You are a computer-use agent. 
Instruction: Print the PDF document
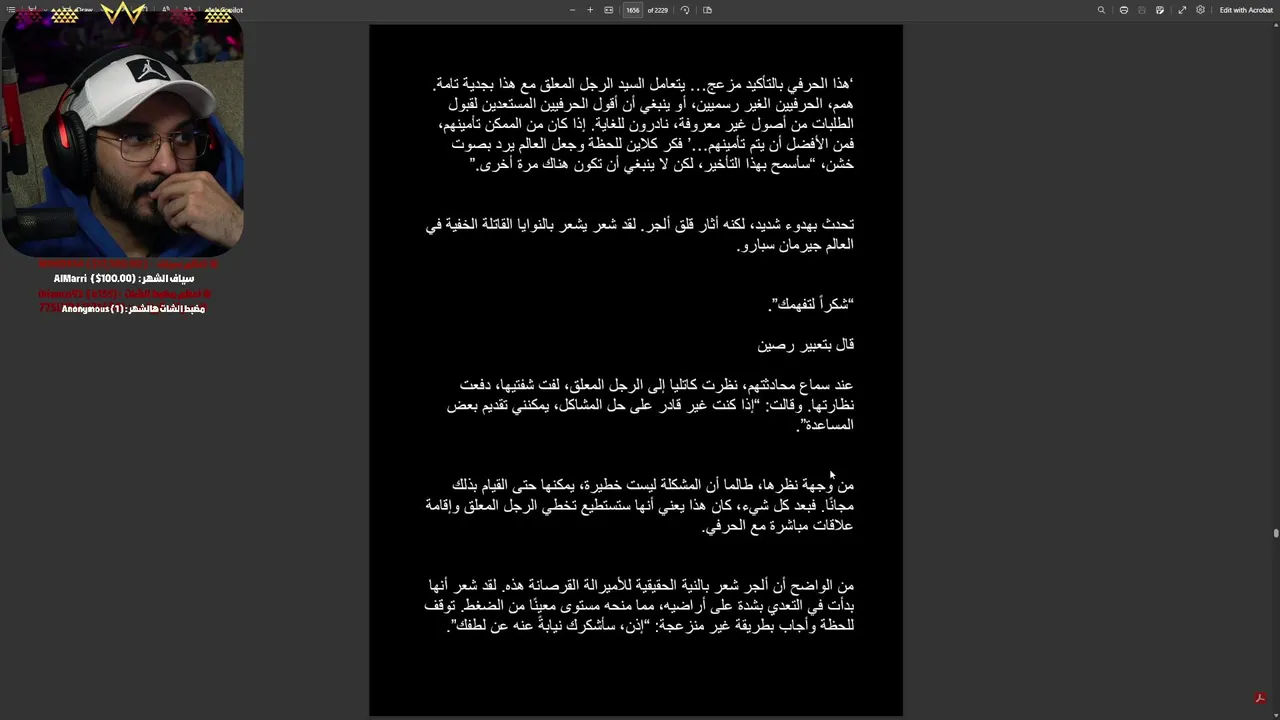click(x=1124, y=10)
